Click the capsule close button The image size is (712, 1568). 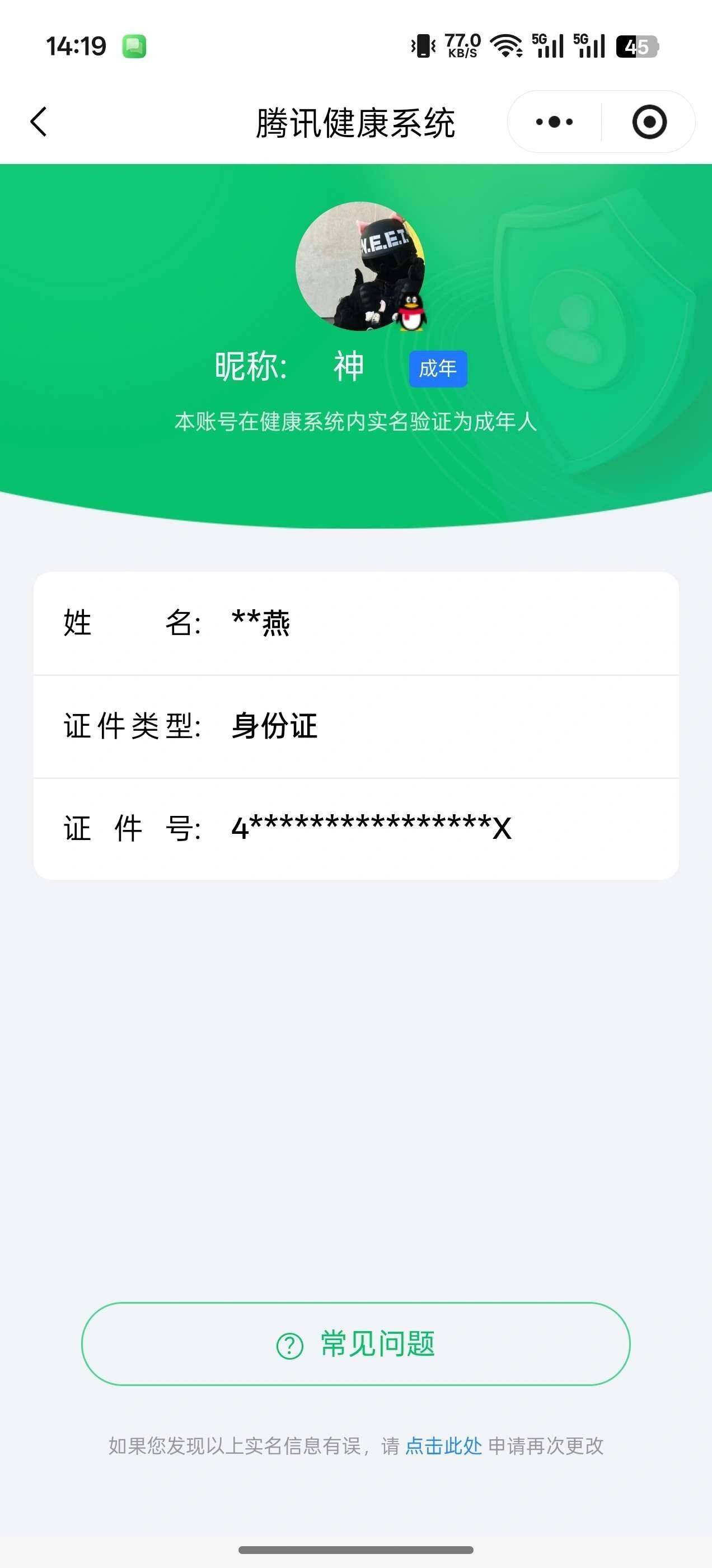click(649, 121)
